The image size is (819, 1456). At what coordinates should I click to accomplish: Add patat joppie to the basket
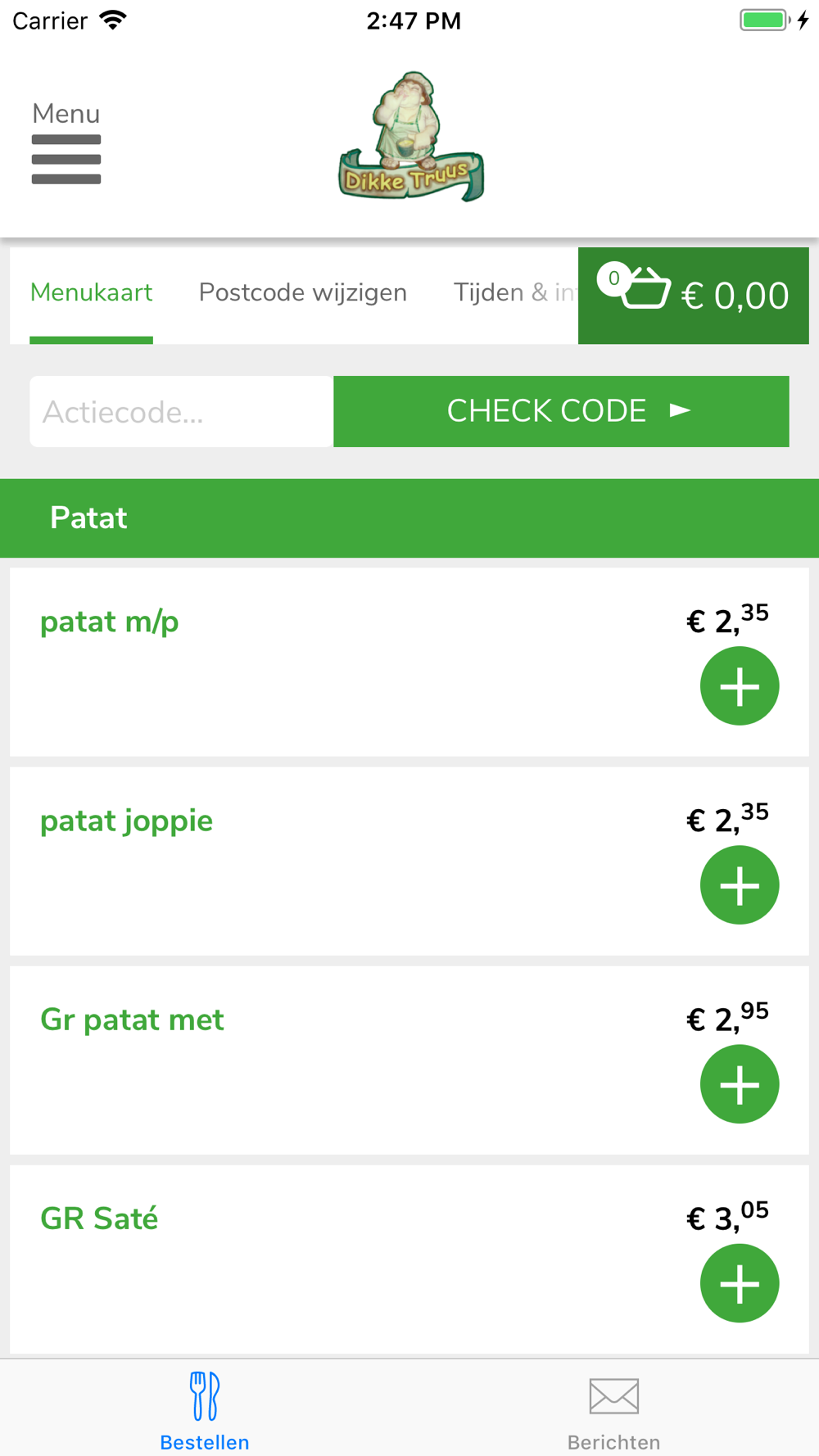pos(740,884)
